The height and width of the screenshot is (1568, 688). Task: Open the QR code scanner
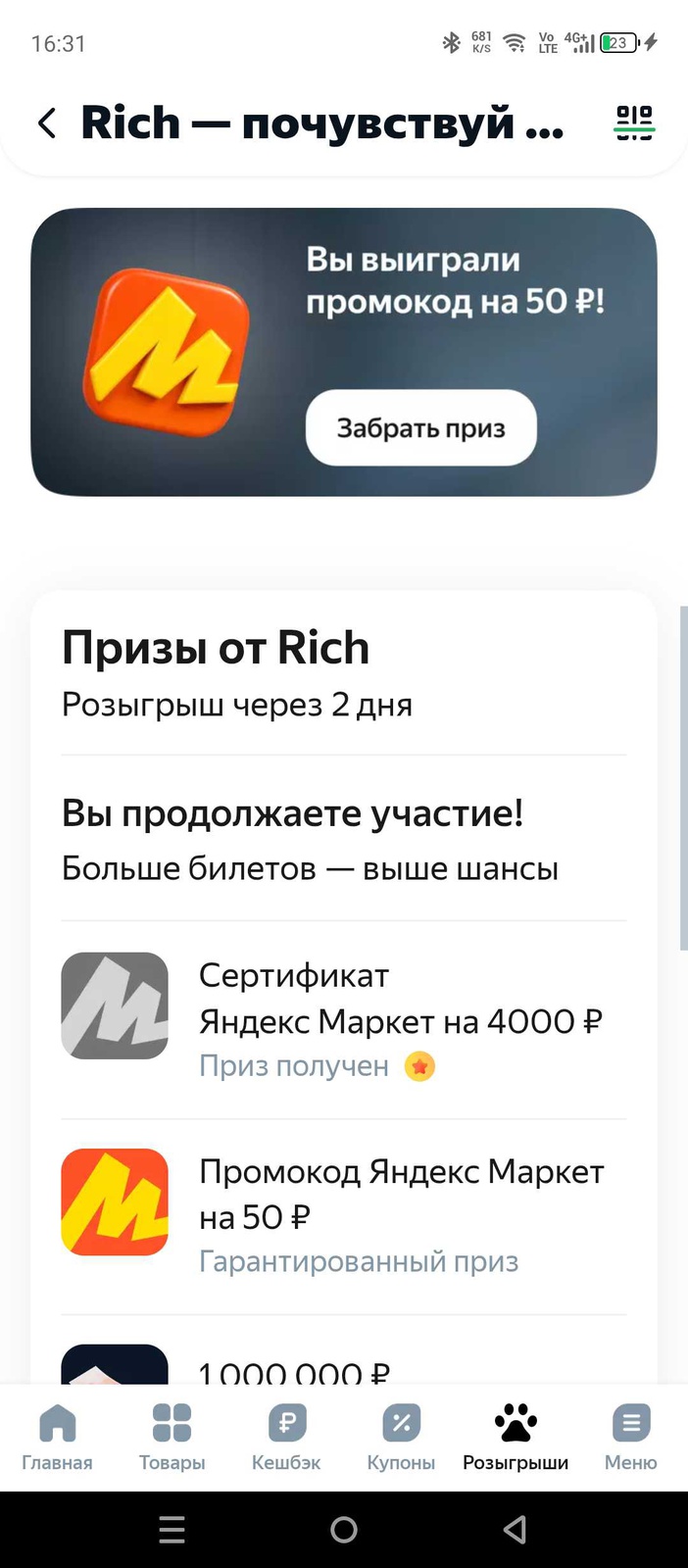click(x=634, y=123)
